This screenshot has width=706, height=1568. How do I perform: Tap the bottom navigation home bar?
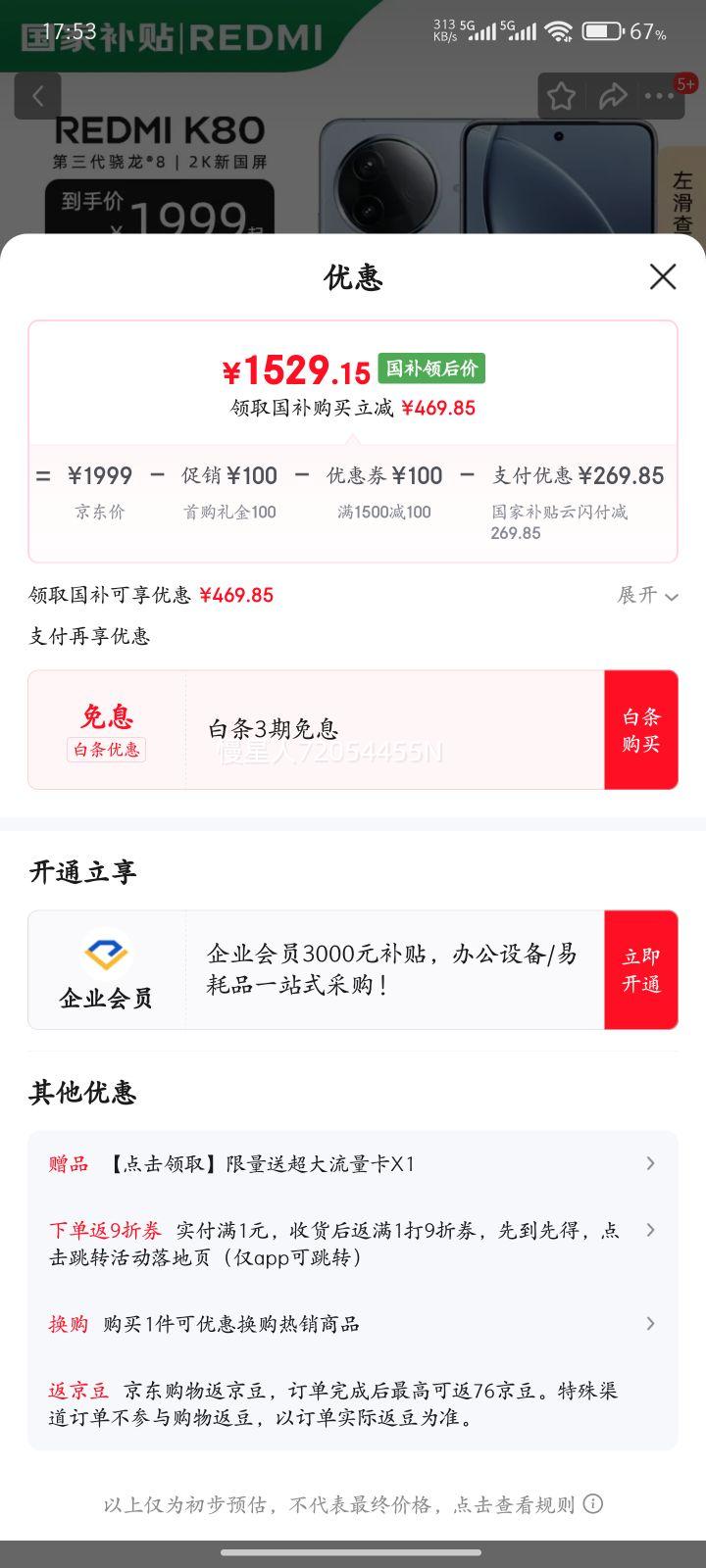353,1552
